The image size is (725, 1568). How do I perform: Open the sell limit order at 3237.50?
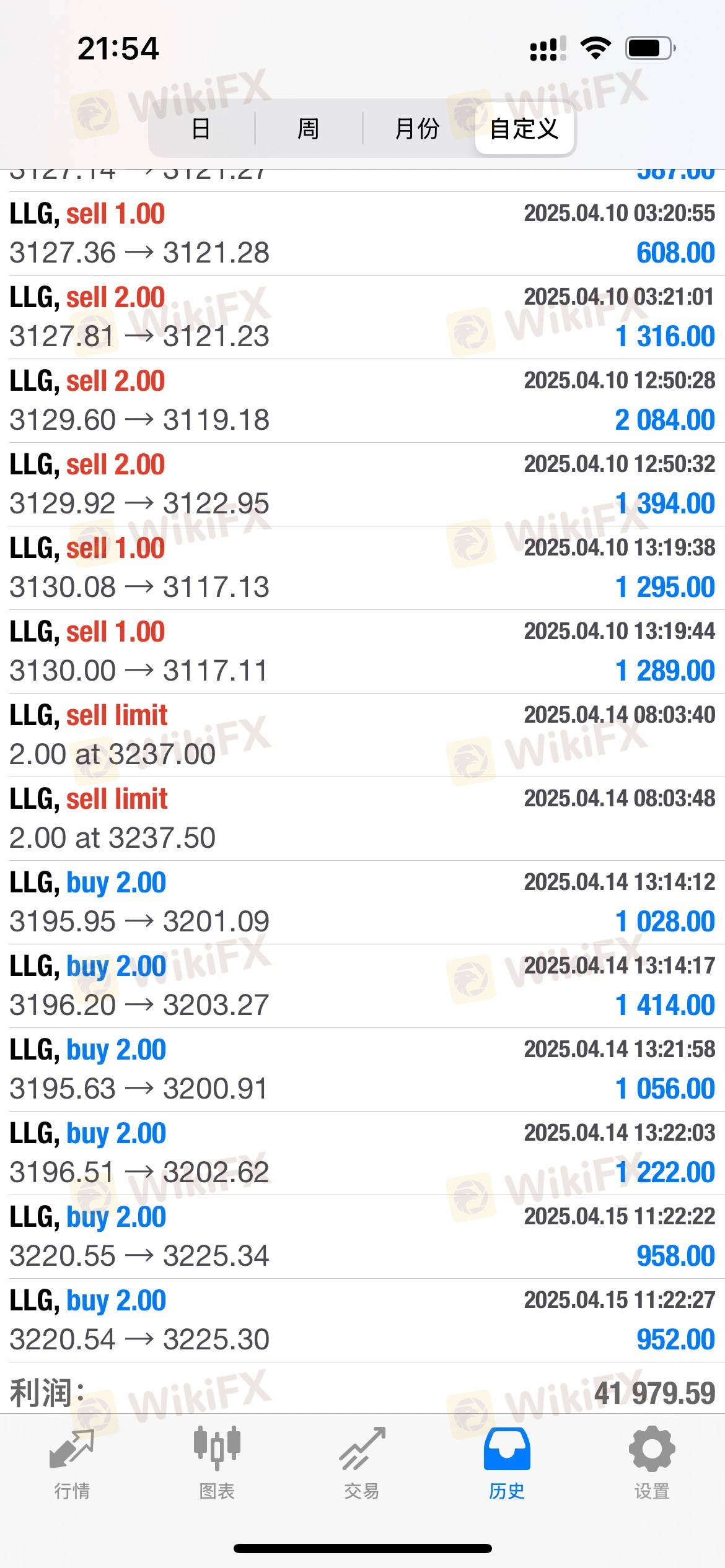[x=362, y=819]
